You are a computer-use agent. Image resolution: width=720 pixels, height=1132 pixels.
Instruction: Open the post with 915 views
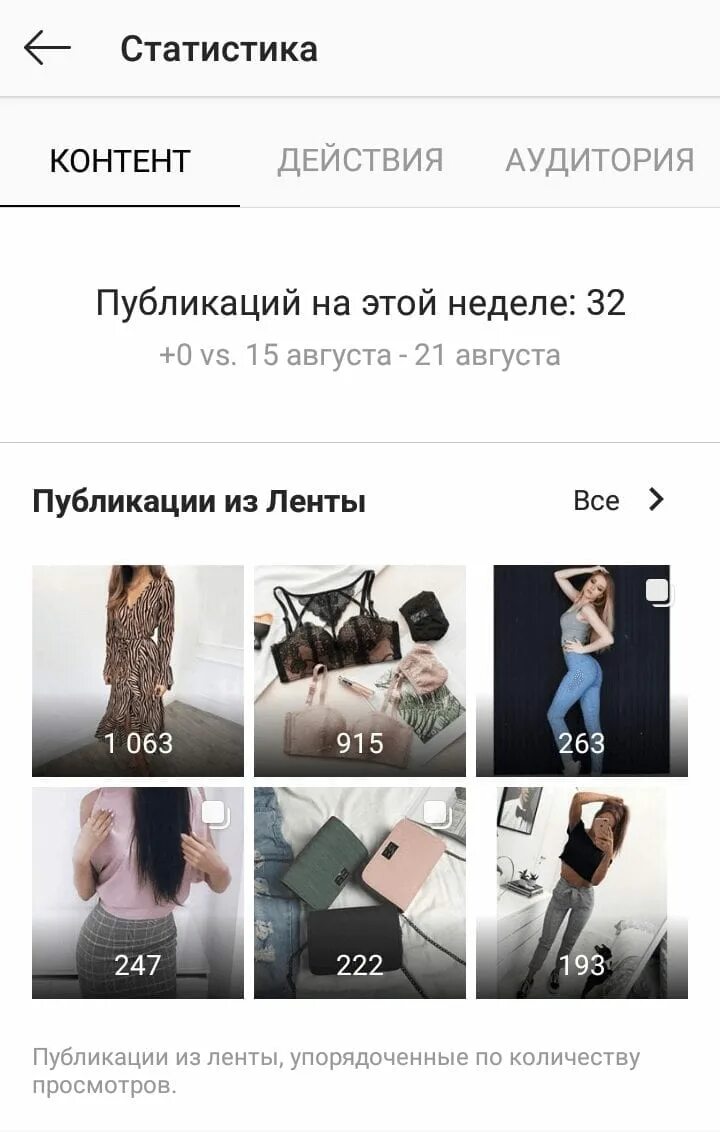[x=360, y=670]
